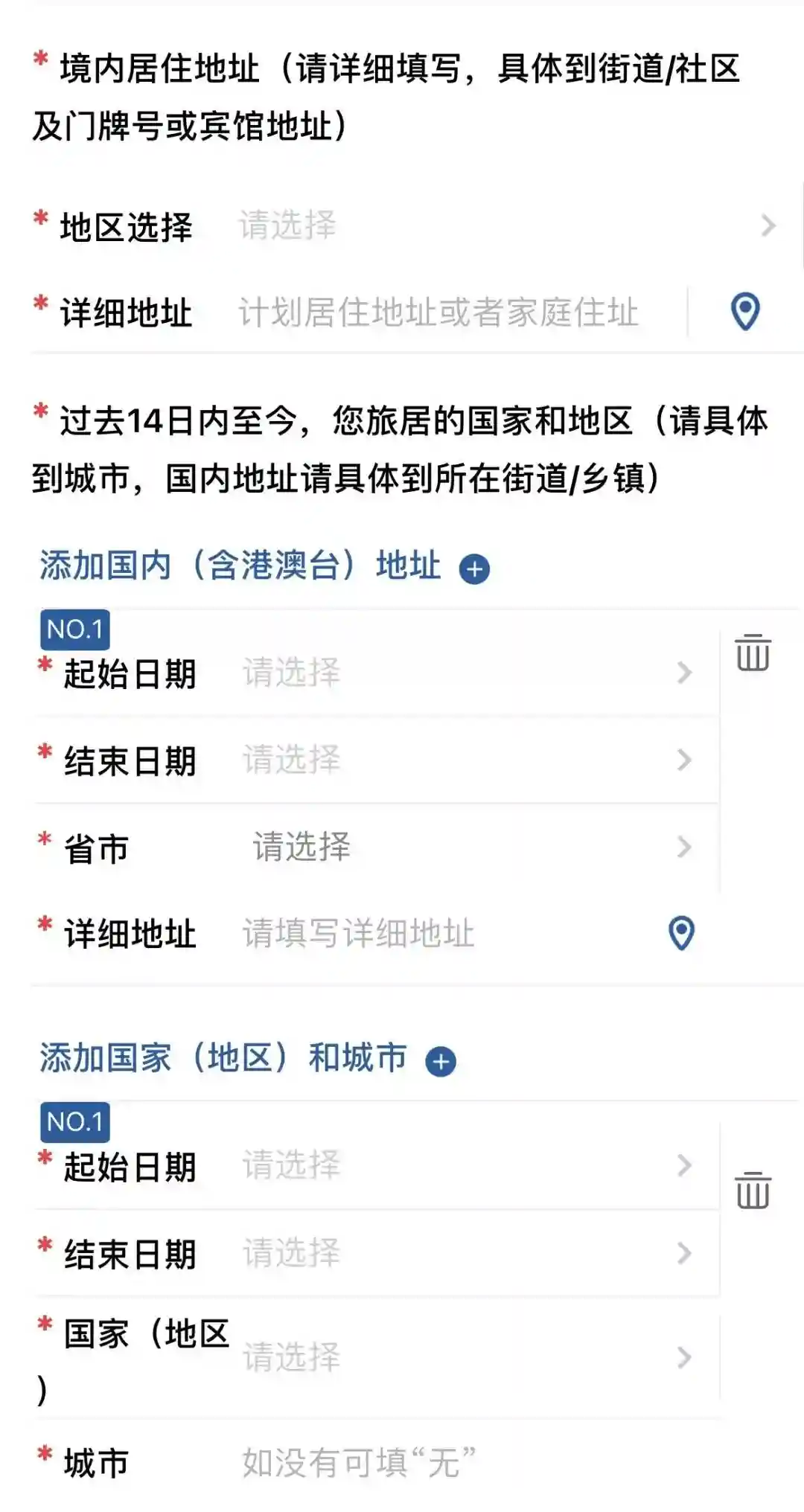The height and width of the screenshot is (1512, 804).
Task: Choose 省市 province and city
Action: (x=462, y=847)
